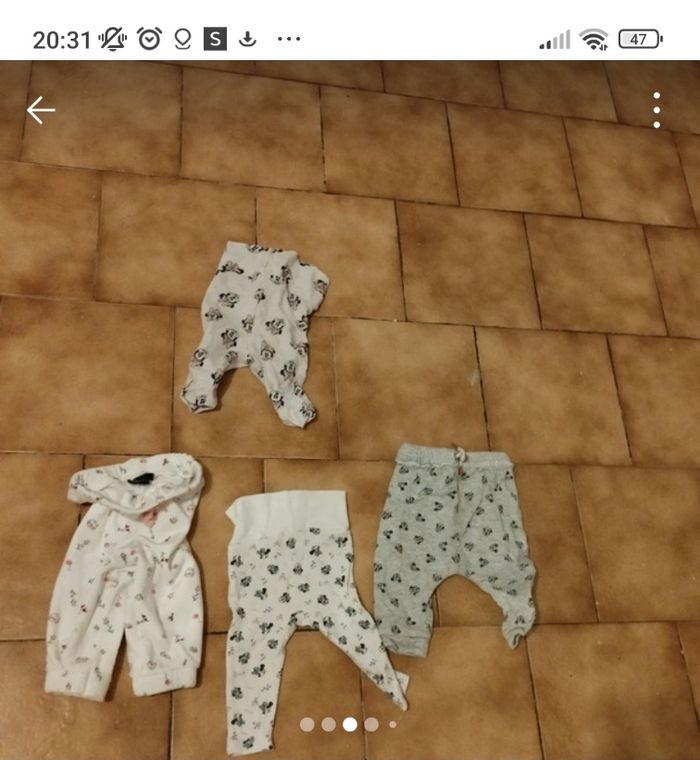The width and height of the screenshot is (700, 760).
Task: Go back using the arrow icon
Action: tap(40, 110)
